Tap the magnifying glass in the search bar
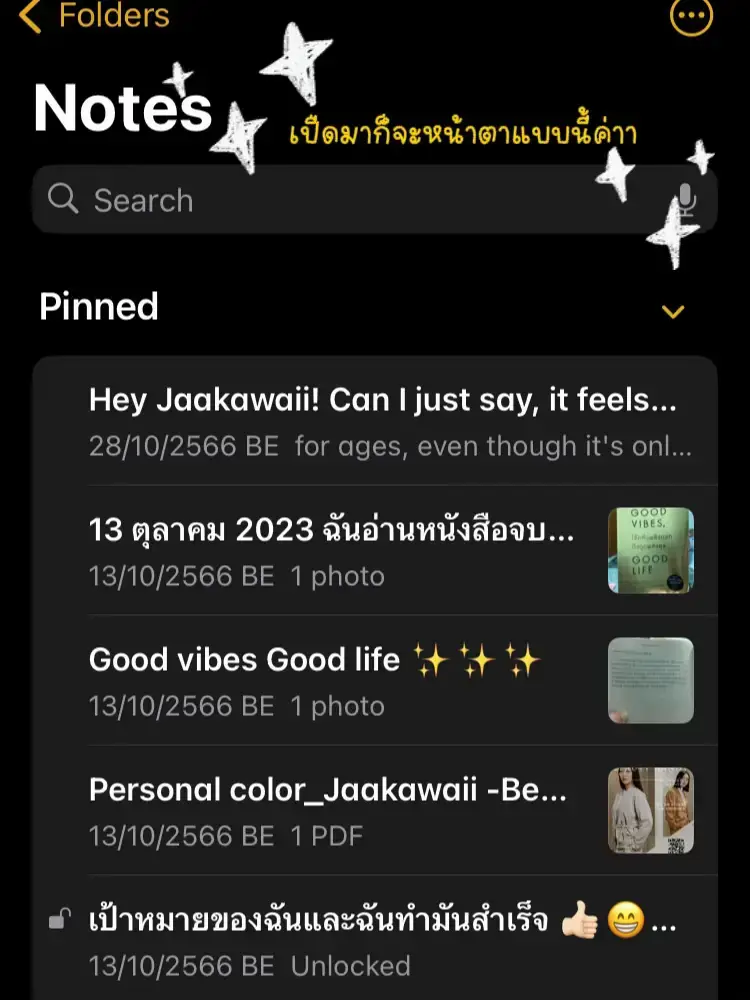This screenshot has width=750, height=1000. 65,200
